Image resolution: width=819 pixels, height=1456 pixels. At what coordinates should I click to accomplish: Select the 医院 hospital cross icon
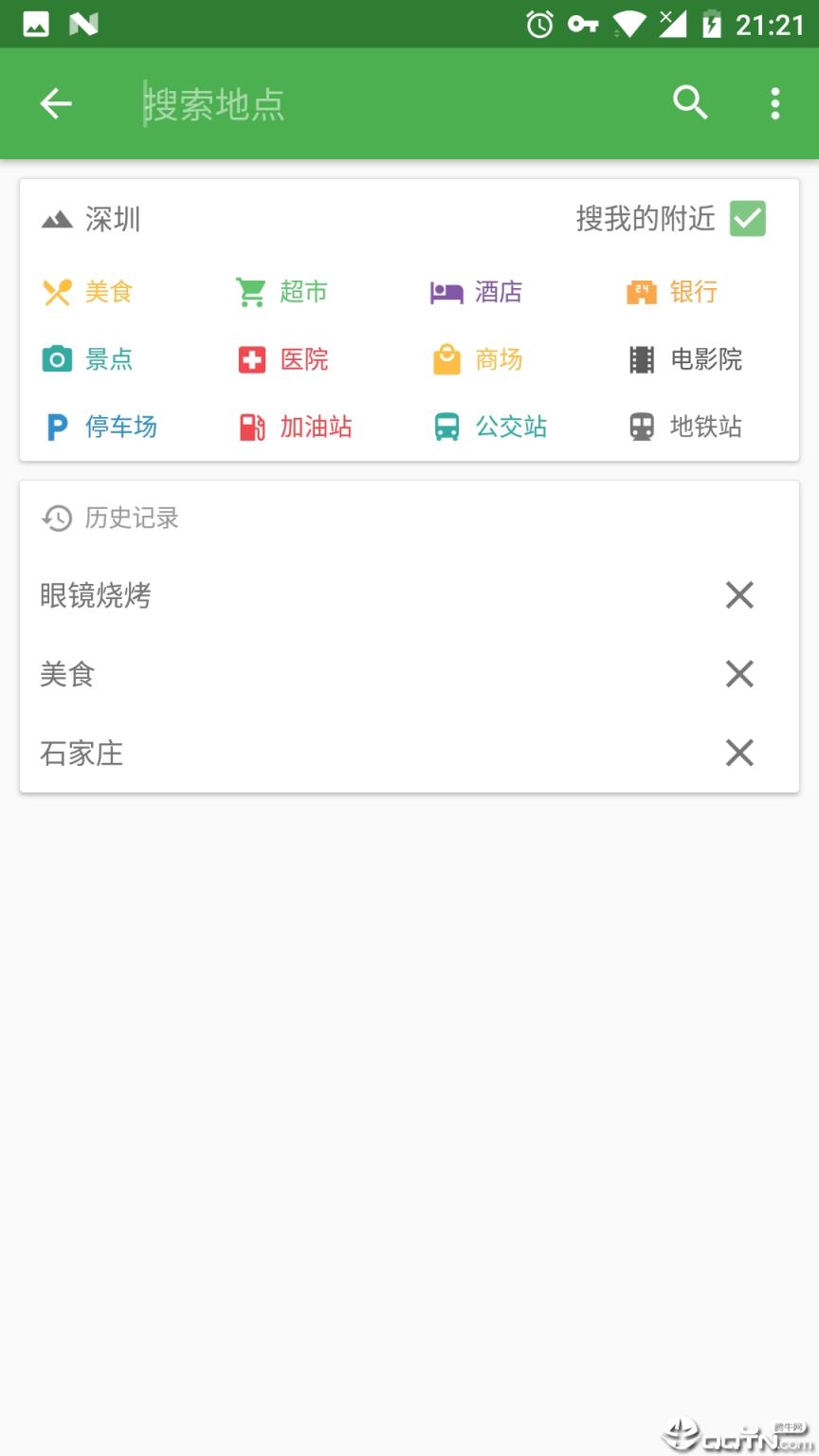coord(250,359)
